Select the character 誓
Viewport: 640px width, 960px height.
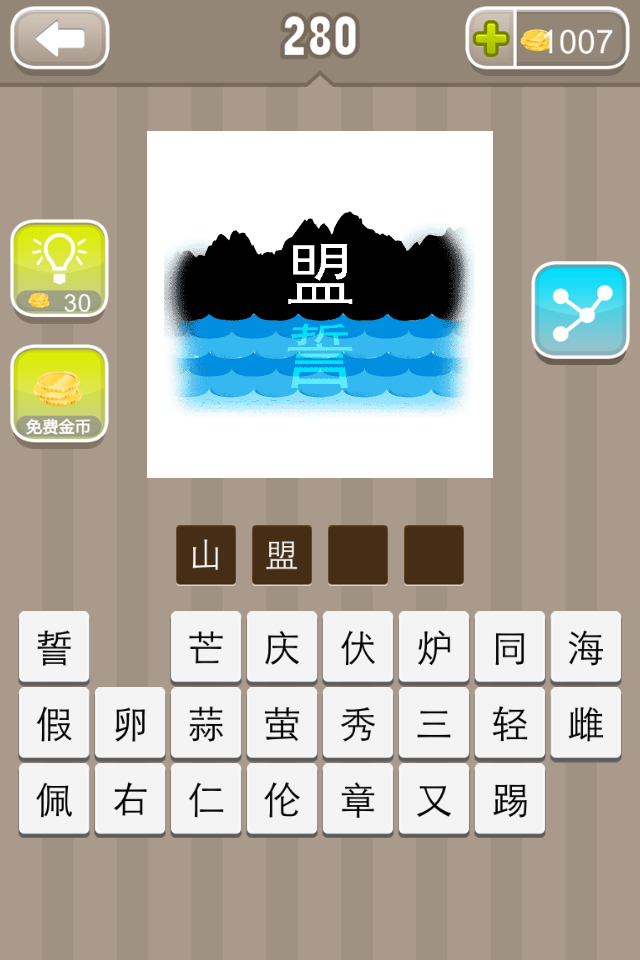pyautogui.click(x=54, y=647)
